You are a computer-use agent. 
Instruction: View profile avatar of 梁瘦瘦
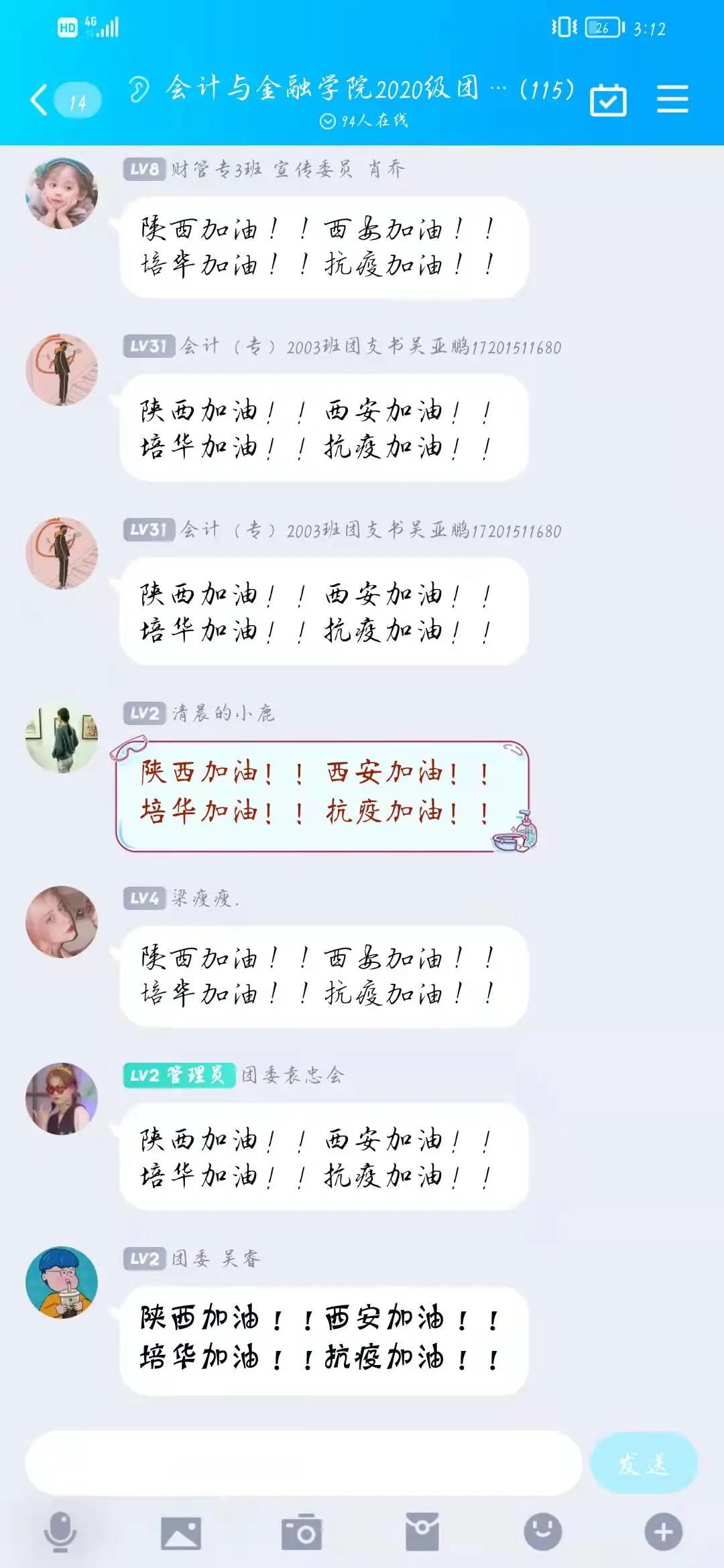point(62,922)
